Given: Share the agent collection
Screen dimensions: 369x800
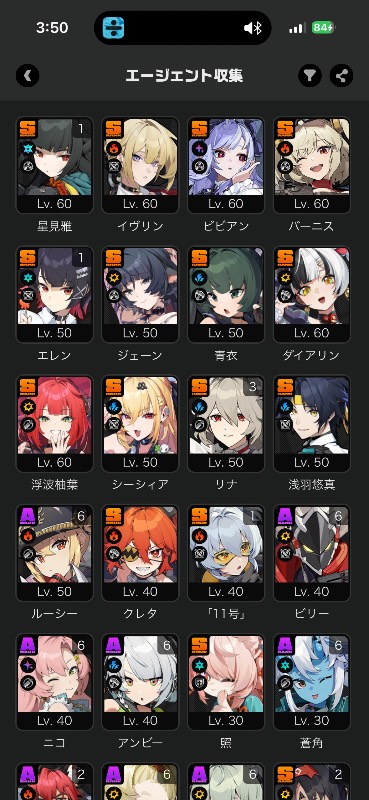Looking at the screenshot, I should tap(342, 76).
